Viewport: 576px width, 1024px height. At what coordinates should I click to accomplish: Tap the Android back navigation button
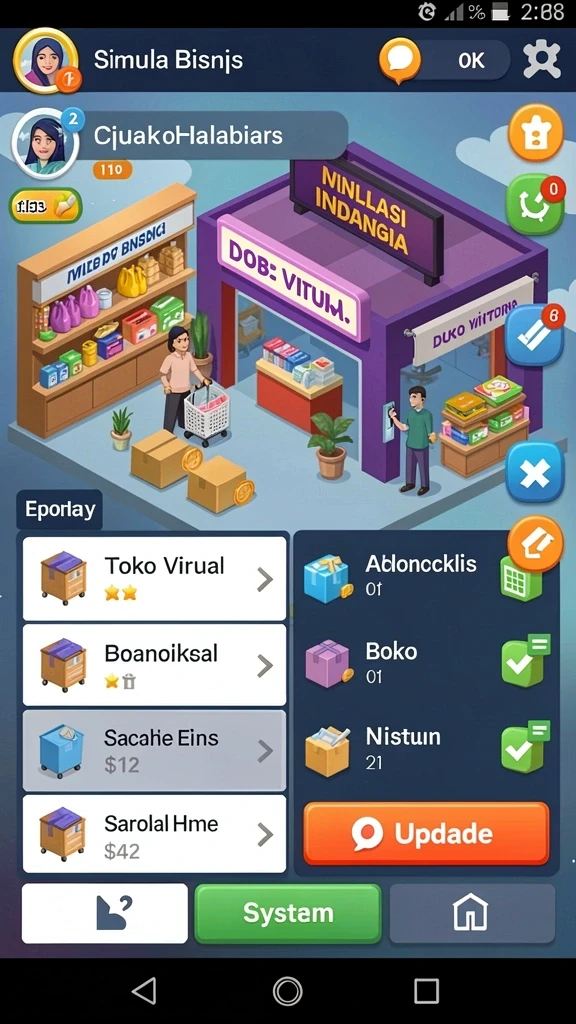[x=144, y=991]
